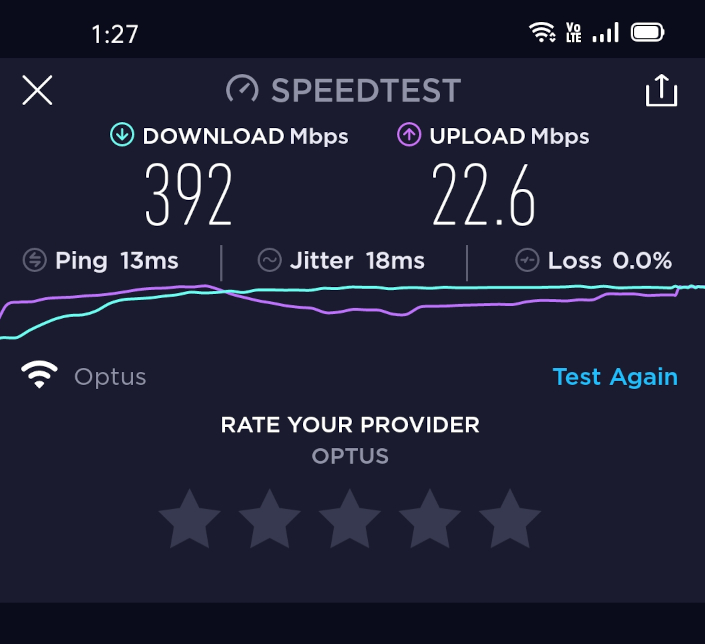Viewport: 705px width, 644px height.
Task: Tap Test Again to rerun speedtest
Action: pos(615,377)
